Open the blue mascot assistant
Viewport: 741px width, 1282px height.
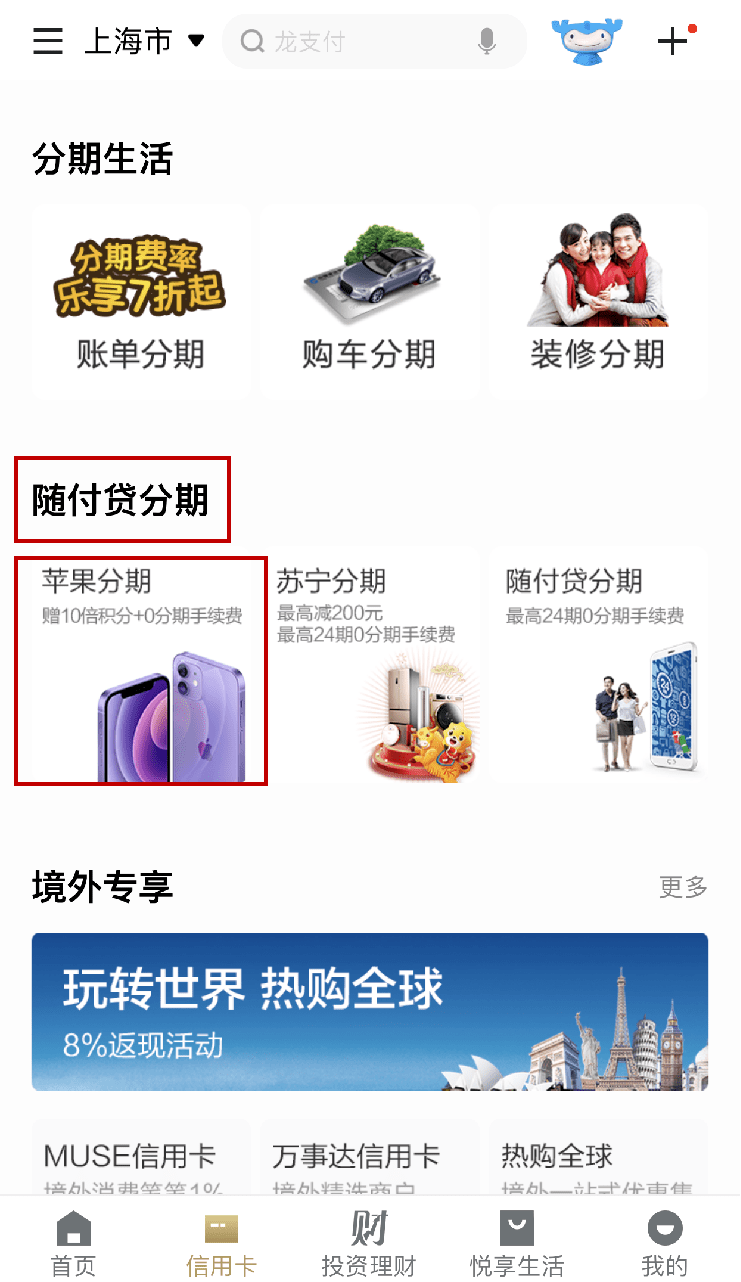(587, 40)
